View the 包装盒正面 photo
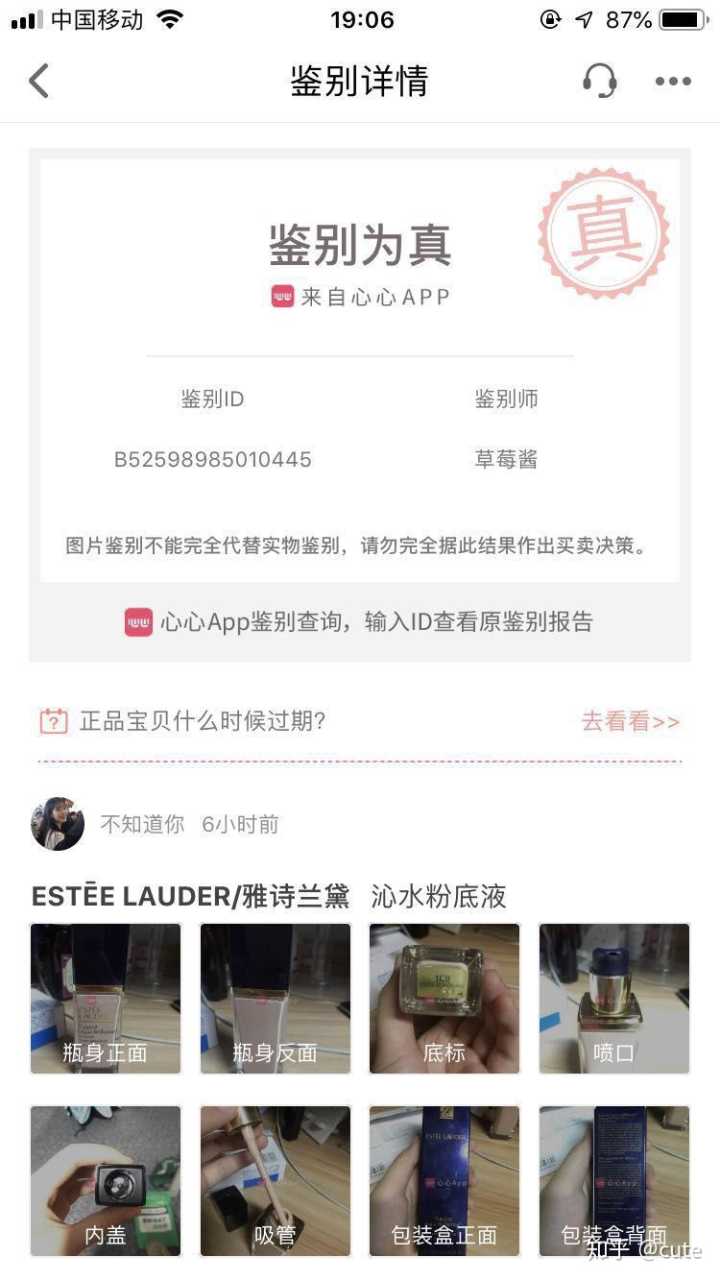 (444, 1180)
